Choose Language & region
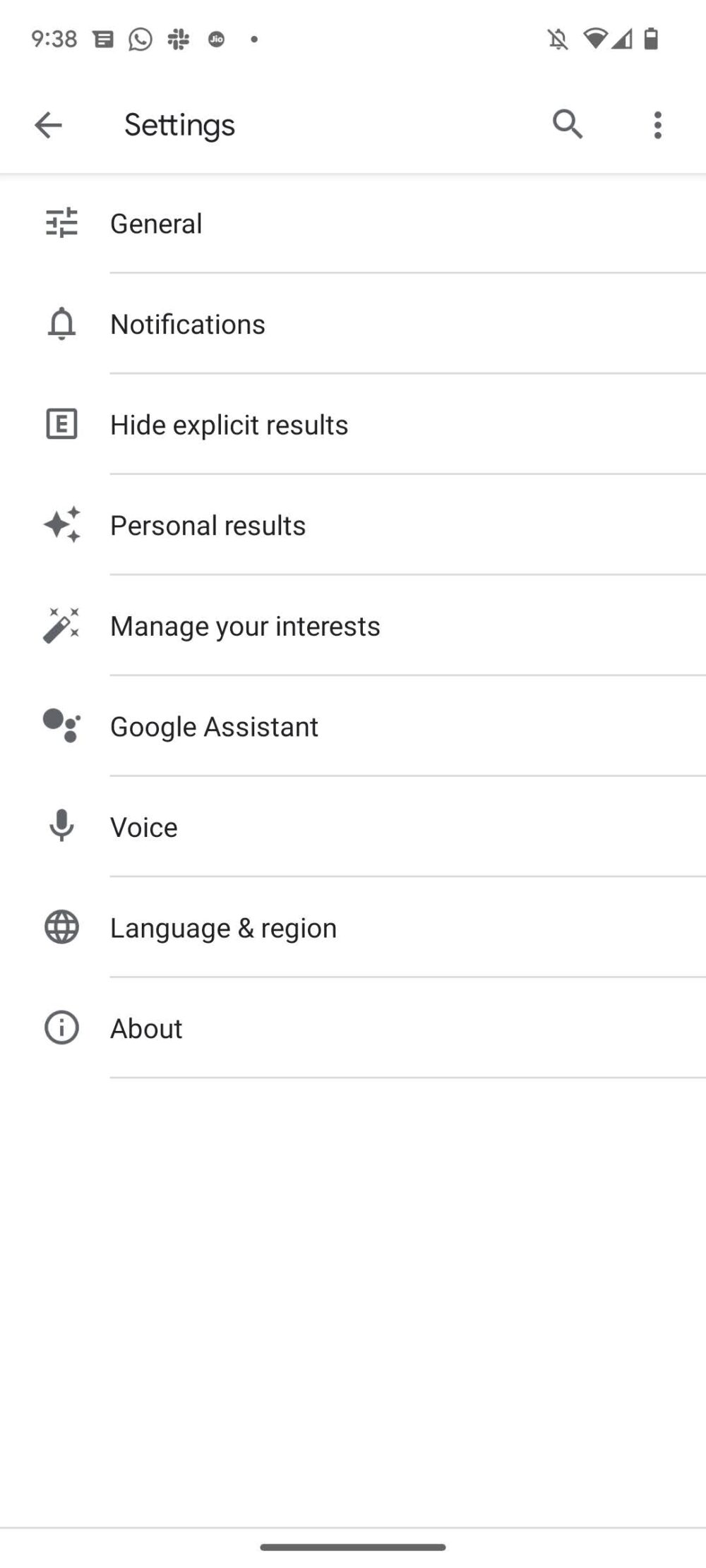 223,928
